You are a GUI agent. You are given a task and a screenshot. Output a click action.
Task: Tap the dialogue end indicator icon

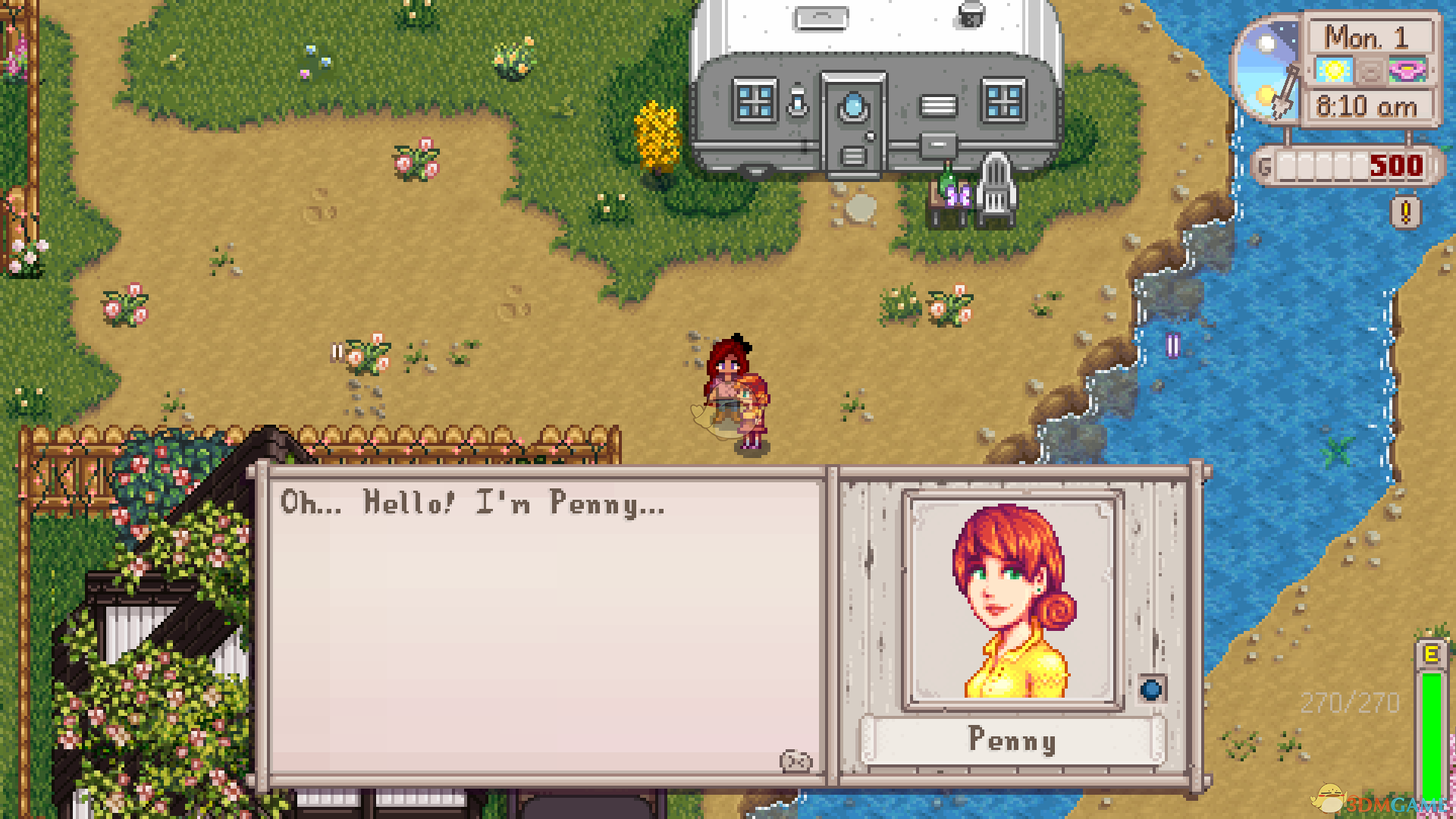795,761
